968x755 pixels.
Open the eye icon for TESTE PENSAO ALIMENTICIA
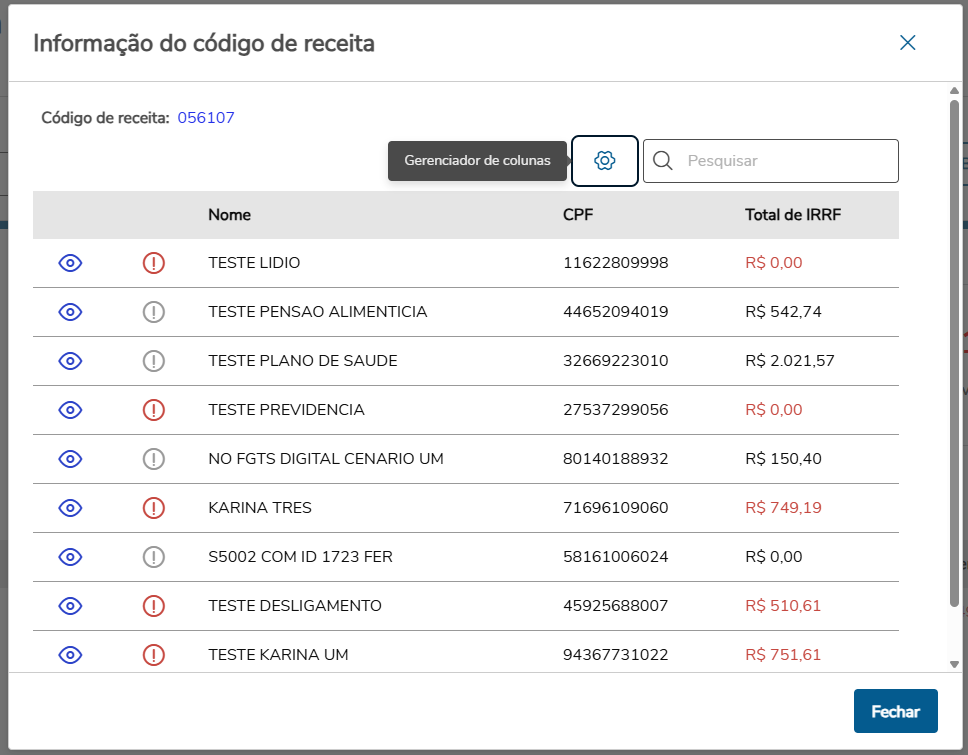pyautogui.click(x=70, y=312)
